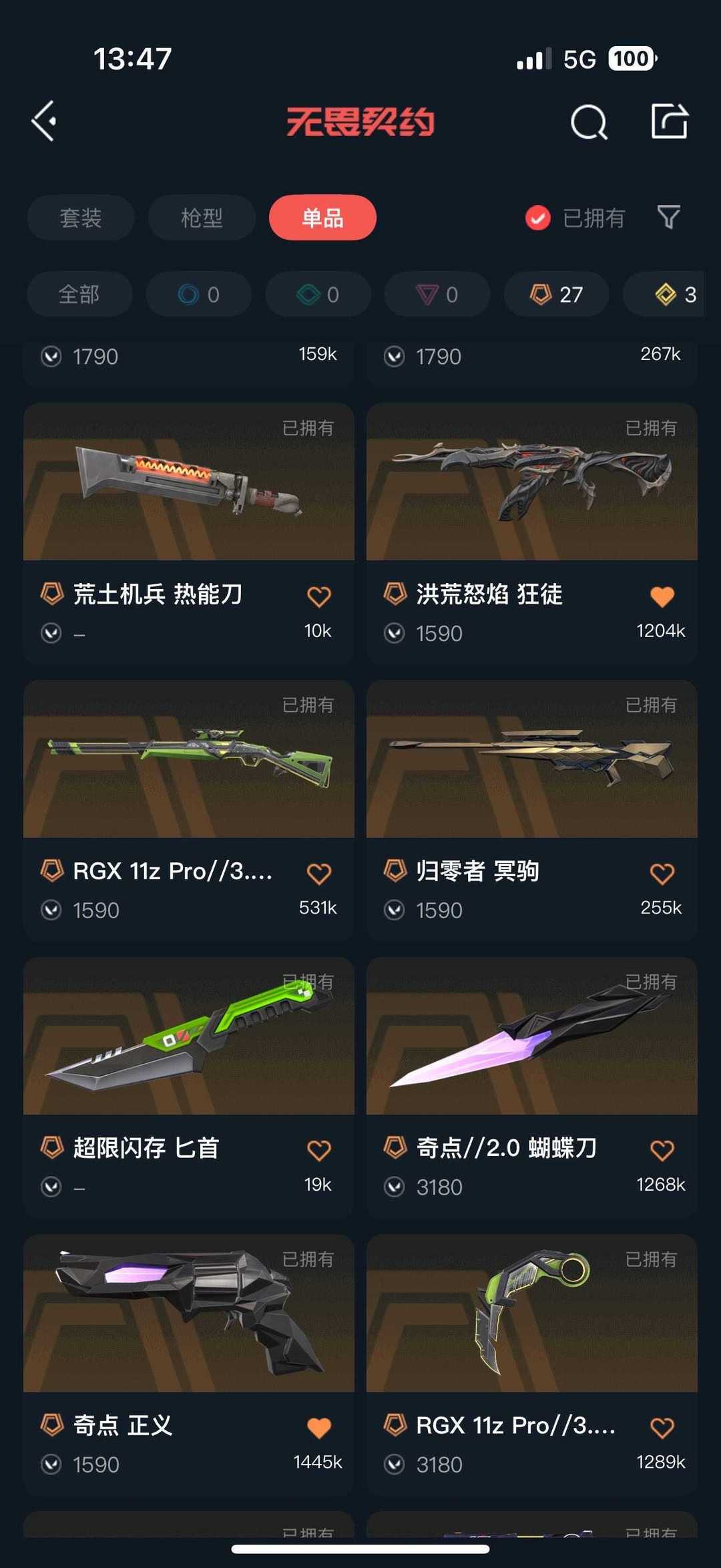Open the search magnifier icon
This screenshot has width=721, height=1568.
[589, 122]
